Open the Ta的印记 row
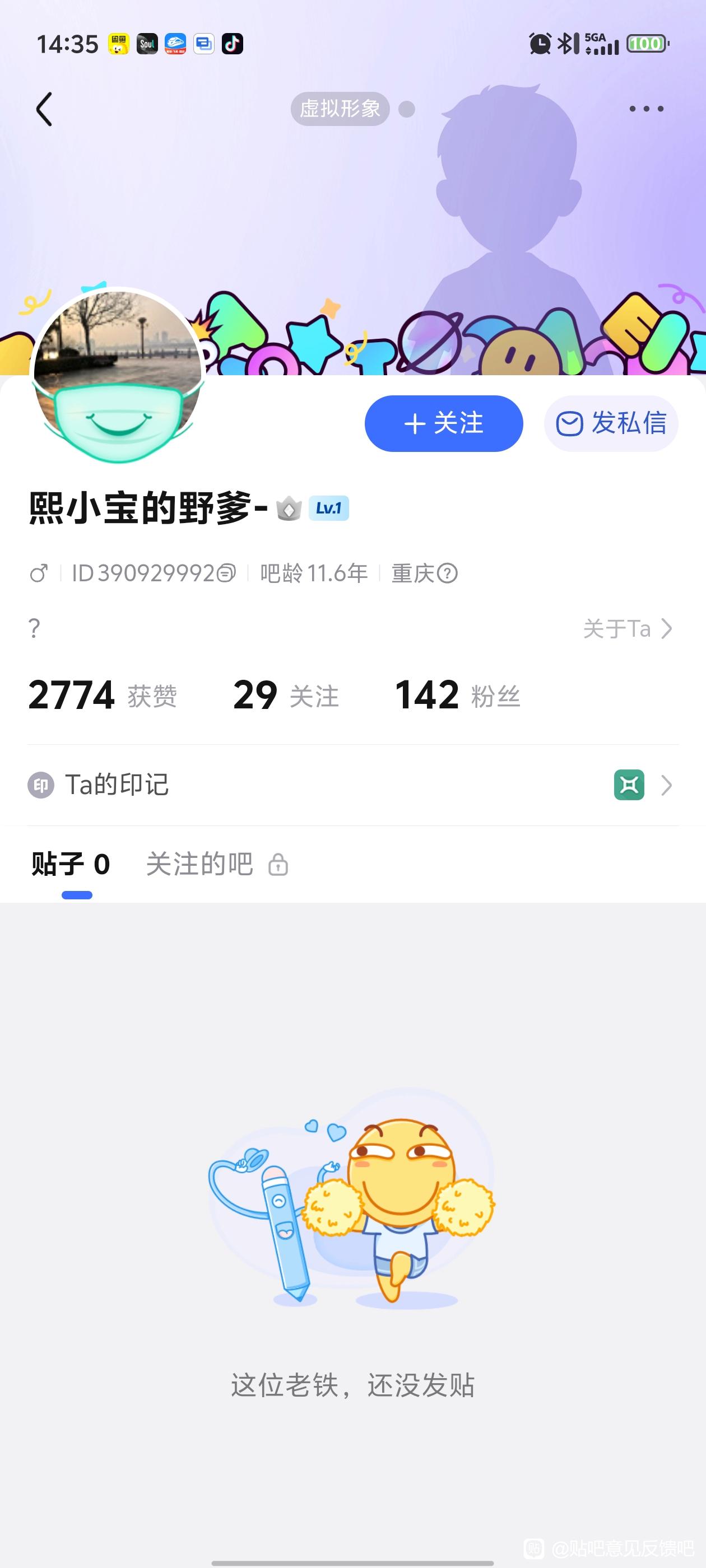The height and width of the screenshot is (1568, 706). pyautogui.click(x=352, y=785)
